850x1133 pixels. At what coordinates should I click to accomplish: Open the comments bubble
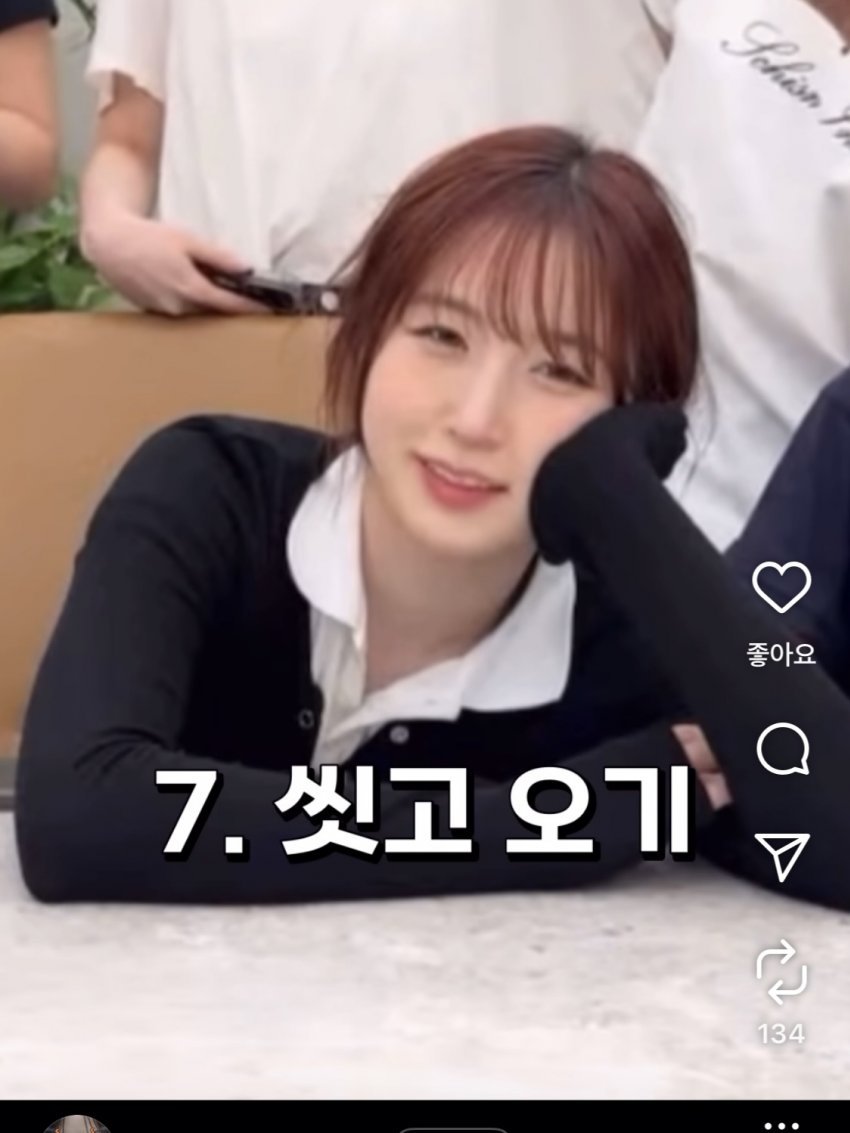781,749
